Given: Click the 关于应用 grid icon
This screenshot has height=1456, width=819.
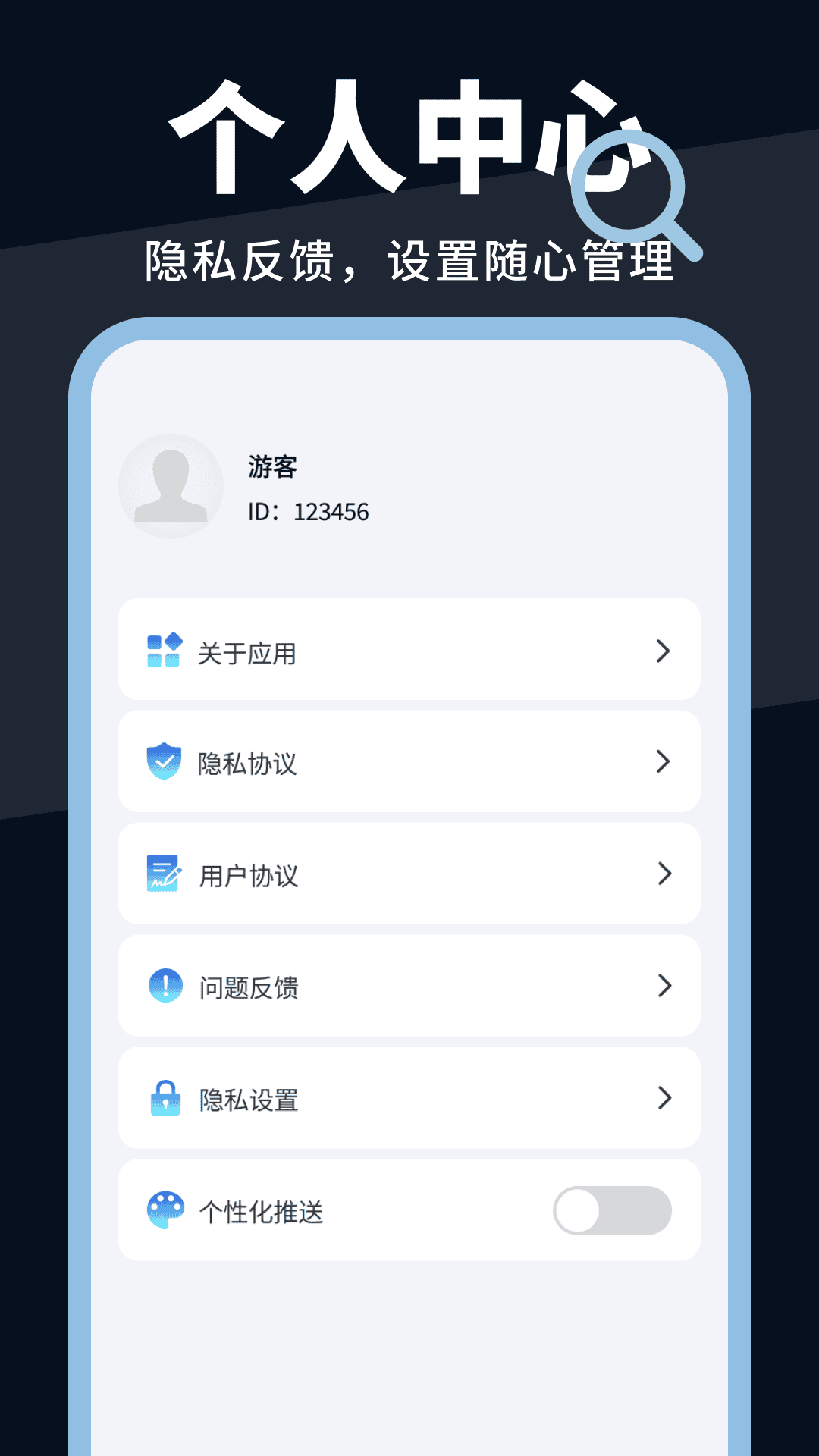Looking at the screenshot, I should pyautogui.click(x=163, y=651).
